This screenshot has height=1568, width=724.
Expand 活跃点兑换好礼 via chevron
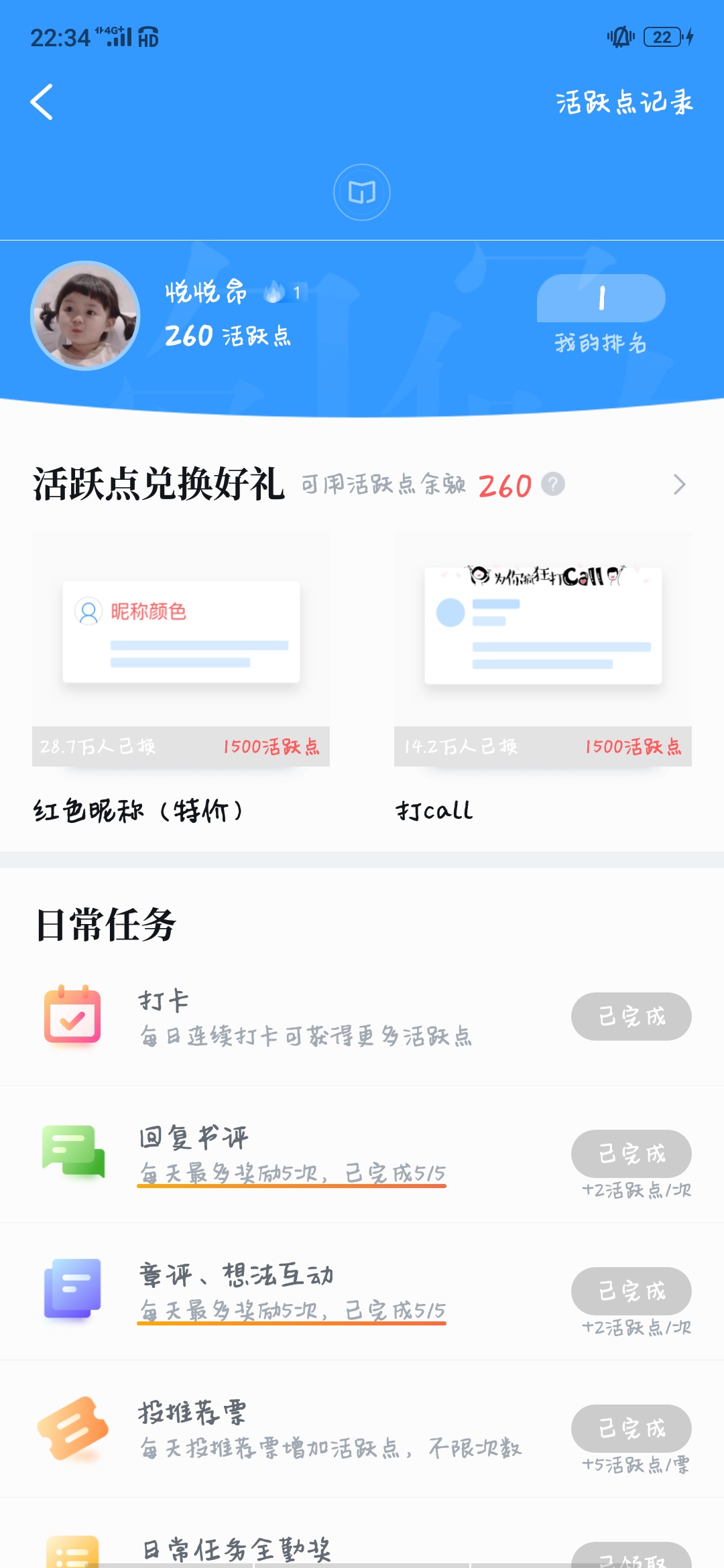pyautogui.click(x=679, y=484)
